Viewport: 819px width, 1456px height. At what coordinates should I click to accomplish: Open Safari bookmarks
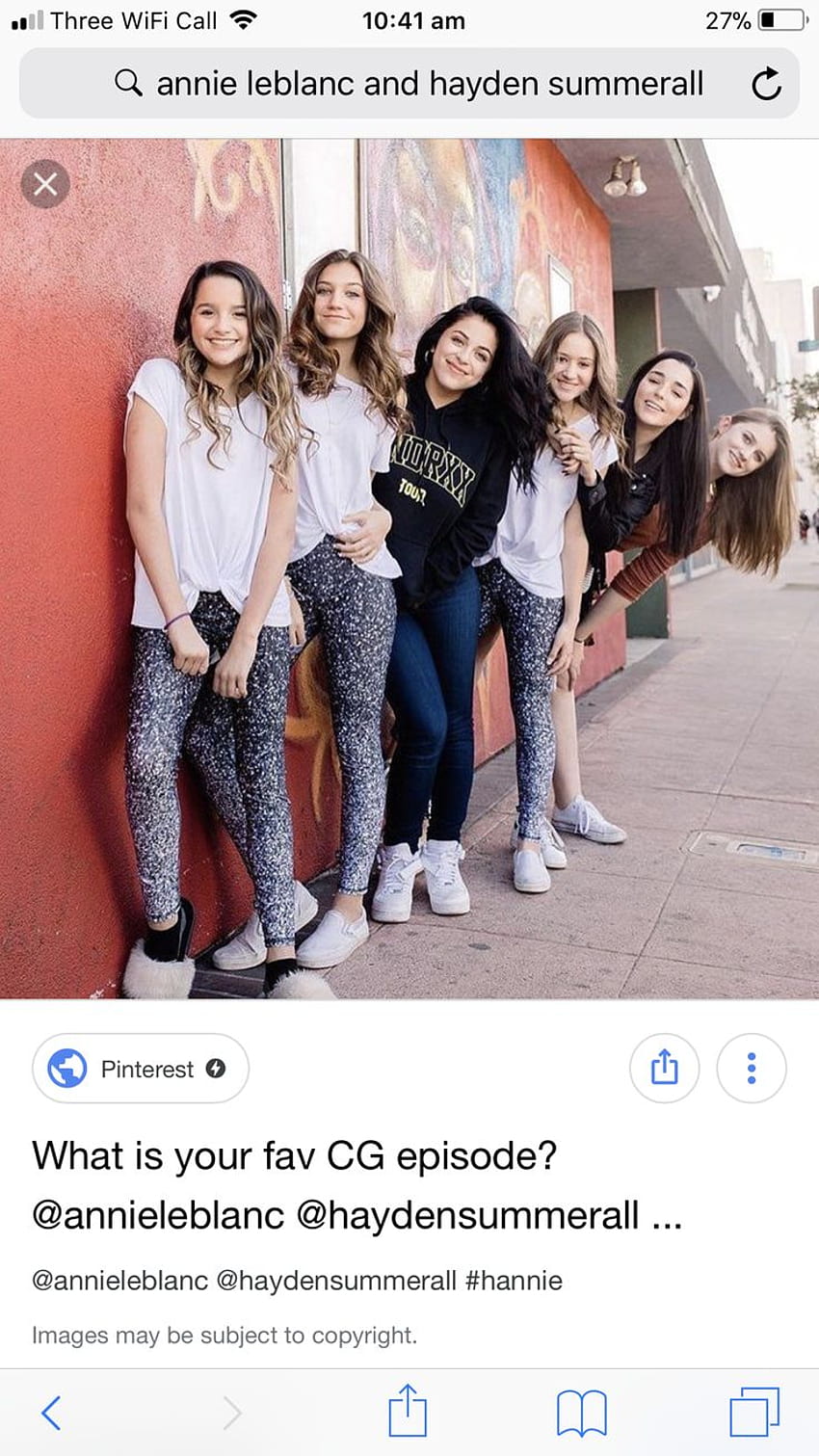click(x=582, y=1414)
